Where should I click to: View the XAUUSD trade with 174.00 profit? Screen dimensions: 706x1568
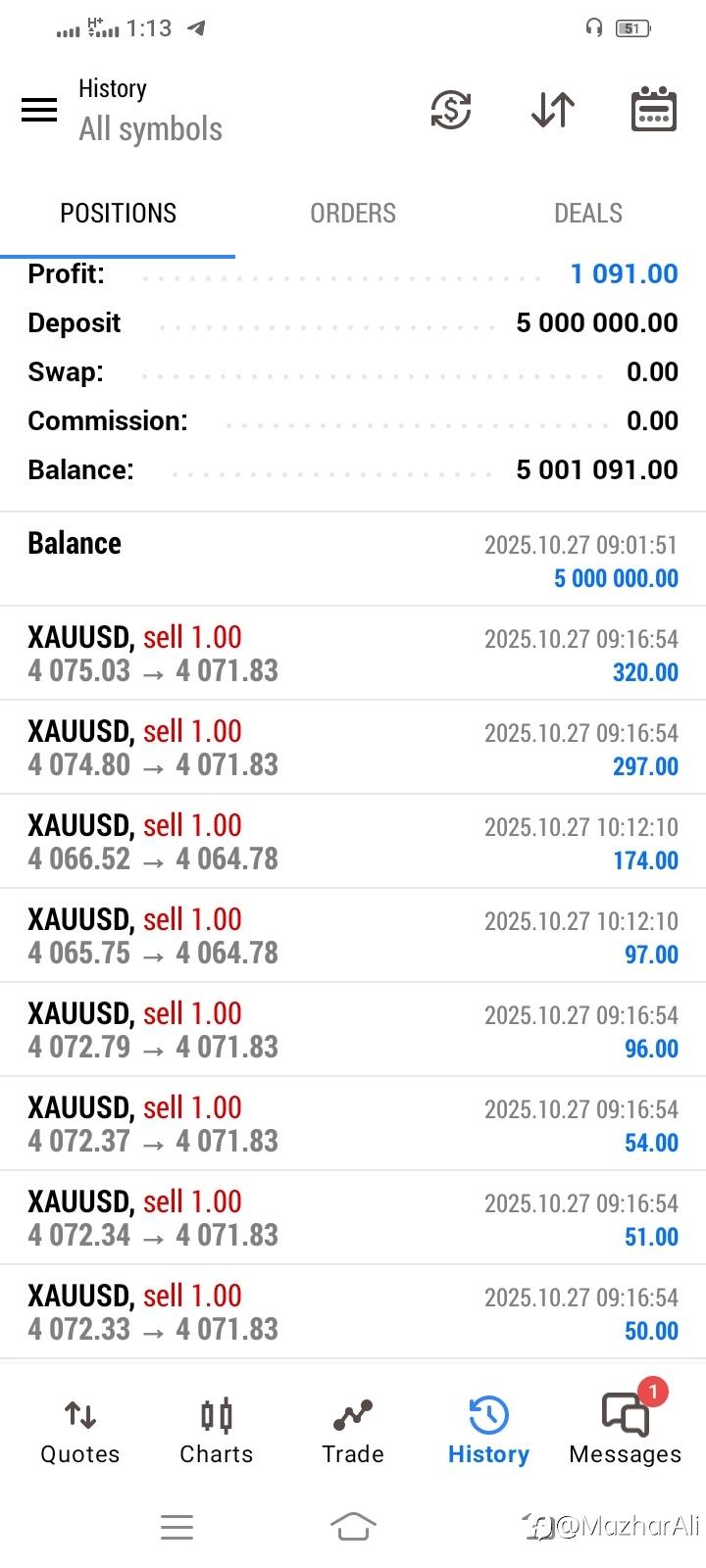(353, 842)
